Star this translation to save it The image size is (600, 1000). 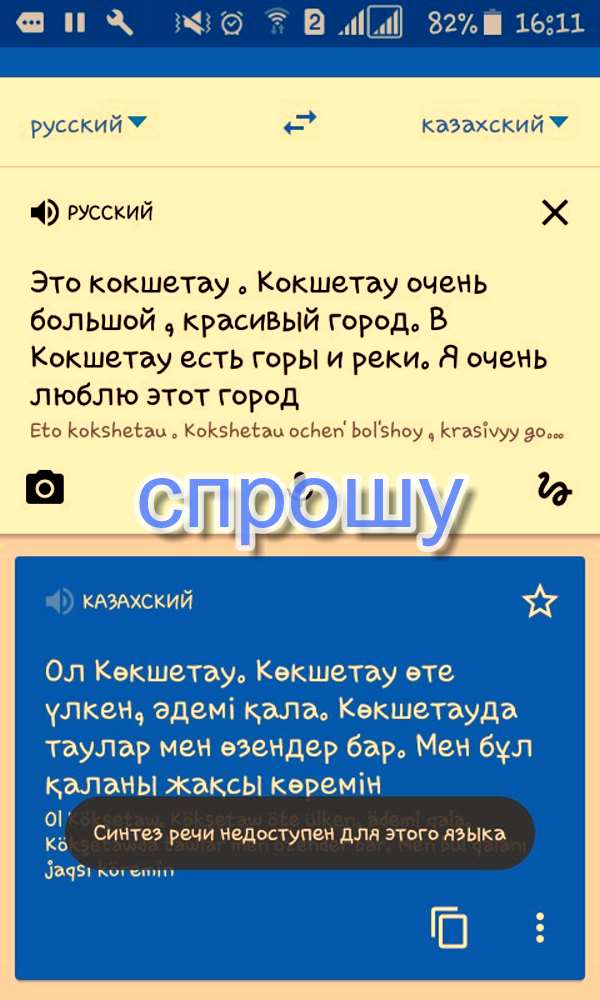(539, 601)
